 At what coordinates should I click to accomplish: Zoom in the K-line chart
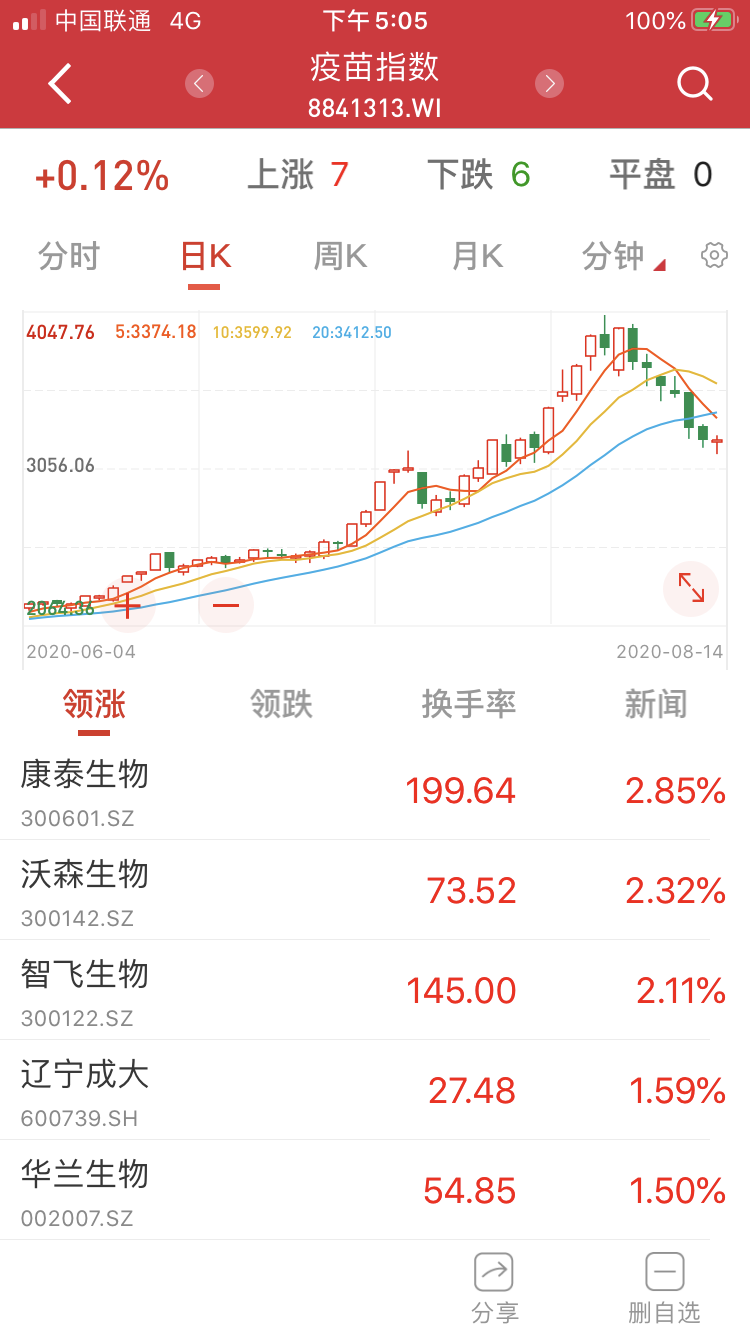point(128,605)
